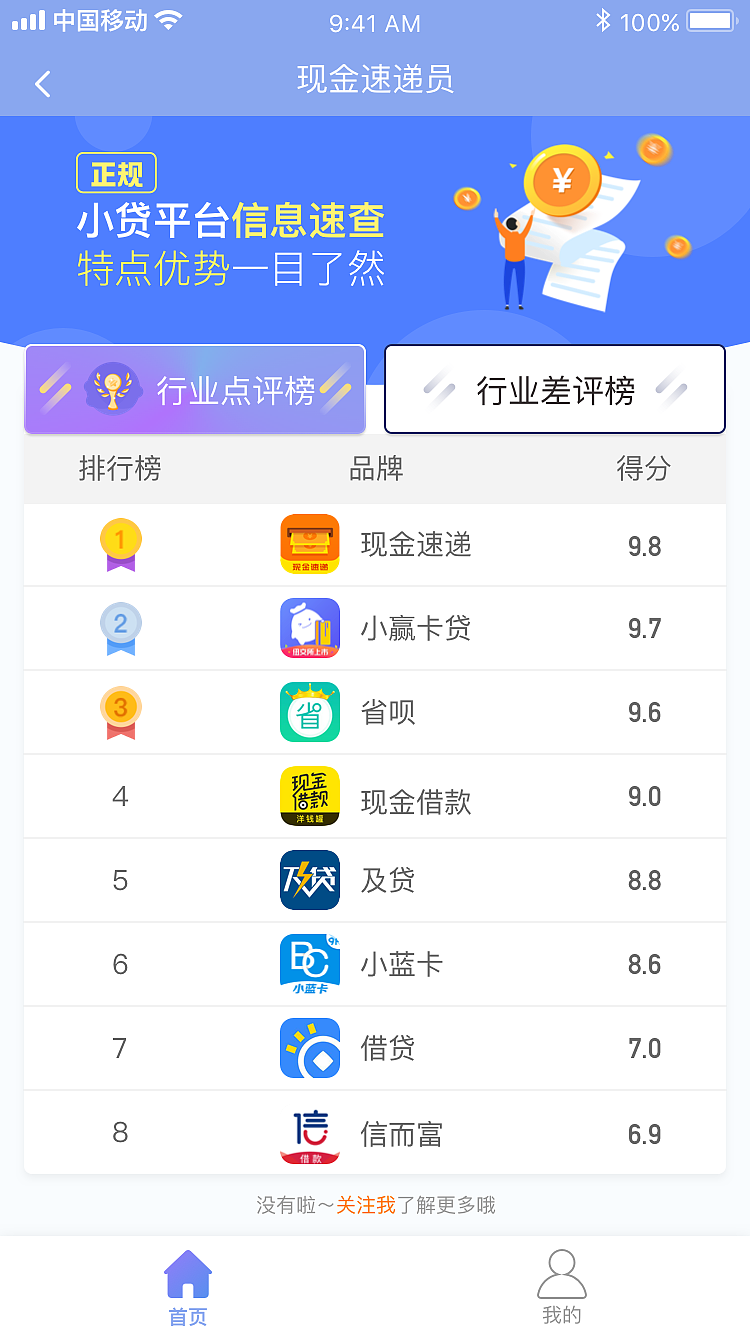The image size is (750, 1334).
Task: Open the 现金速递 app icon
Action: pyautogui.click(x=310, y=544)
